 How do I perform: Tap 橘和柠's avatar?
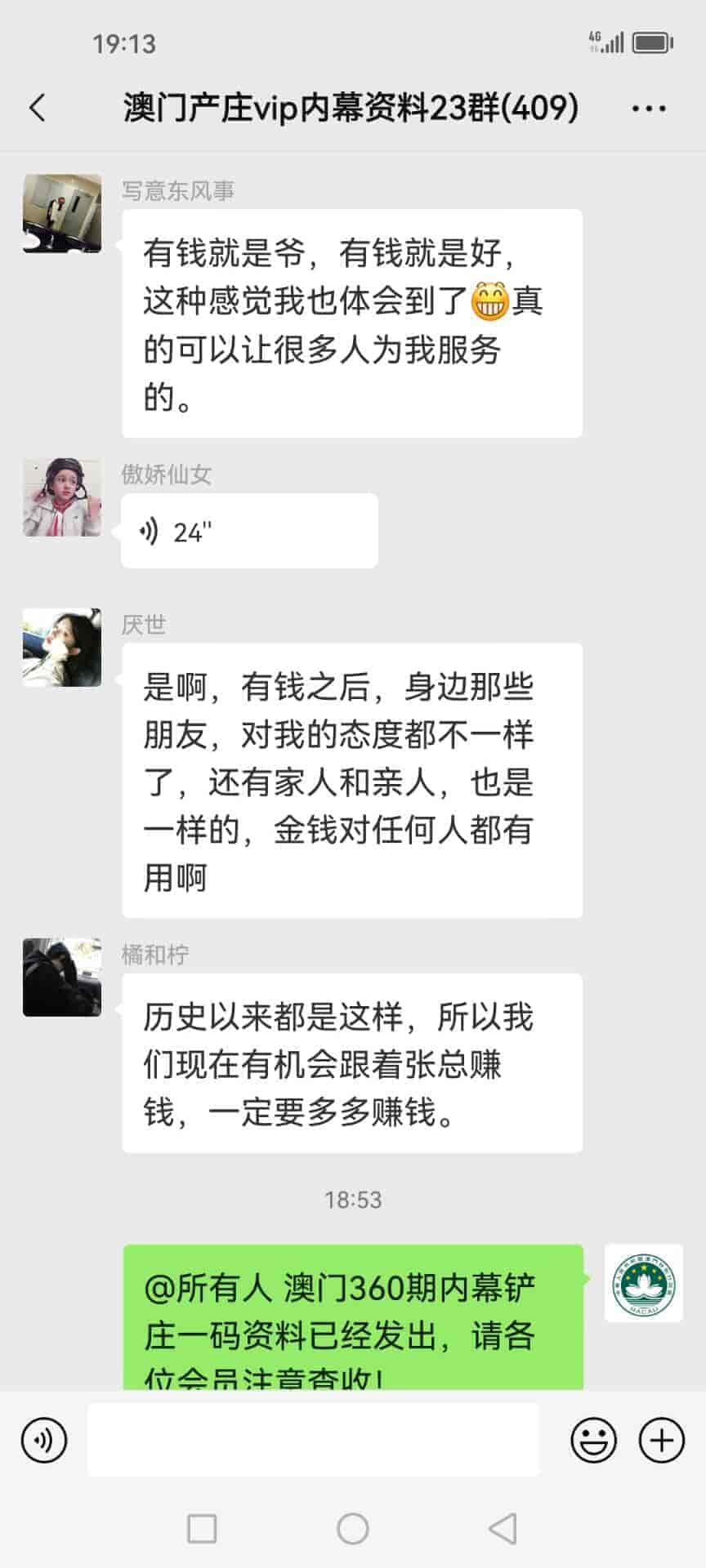coord(62,978)
